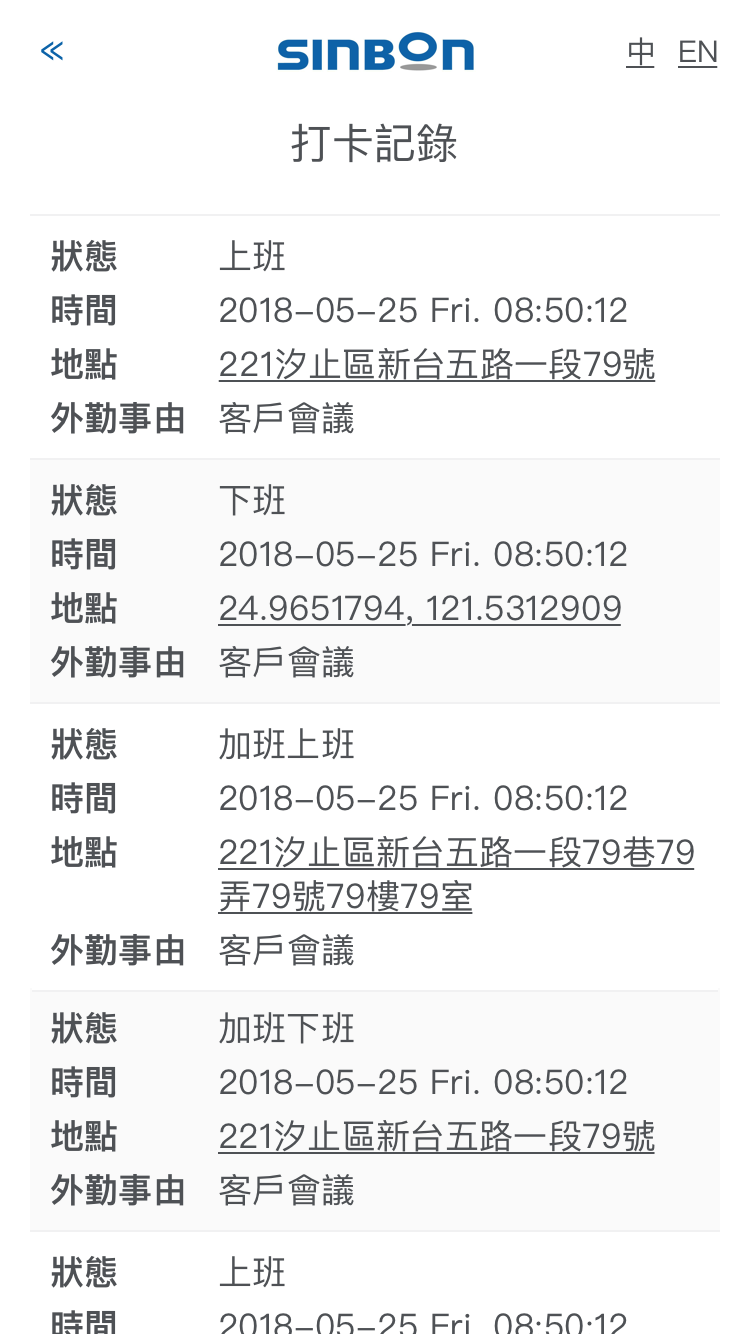Go back with the double chevron icon

point(52,51)
